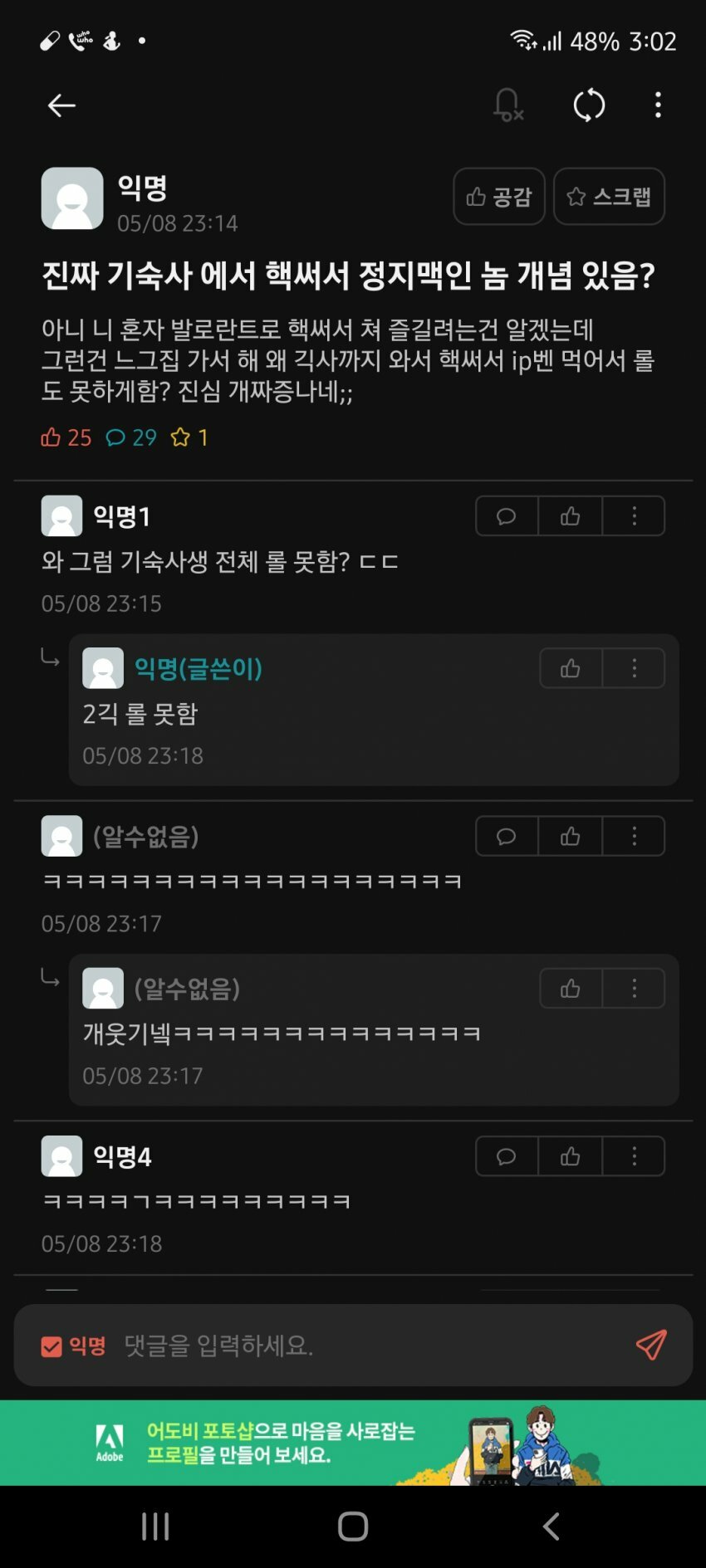This screenshot has height=1568, width=706.
Task: Send the comment
Action: pyautogui.click(x=651, y=1345)
